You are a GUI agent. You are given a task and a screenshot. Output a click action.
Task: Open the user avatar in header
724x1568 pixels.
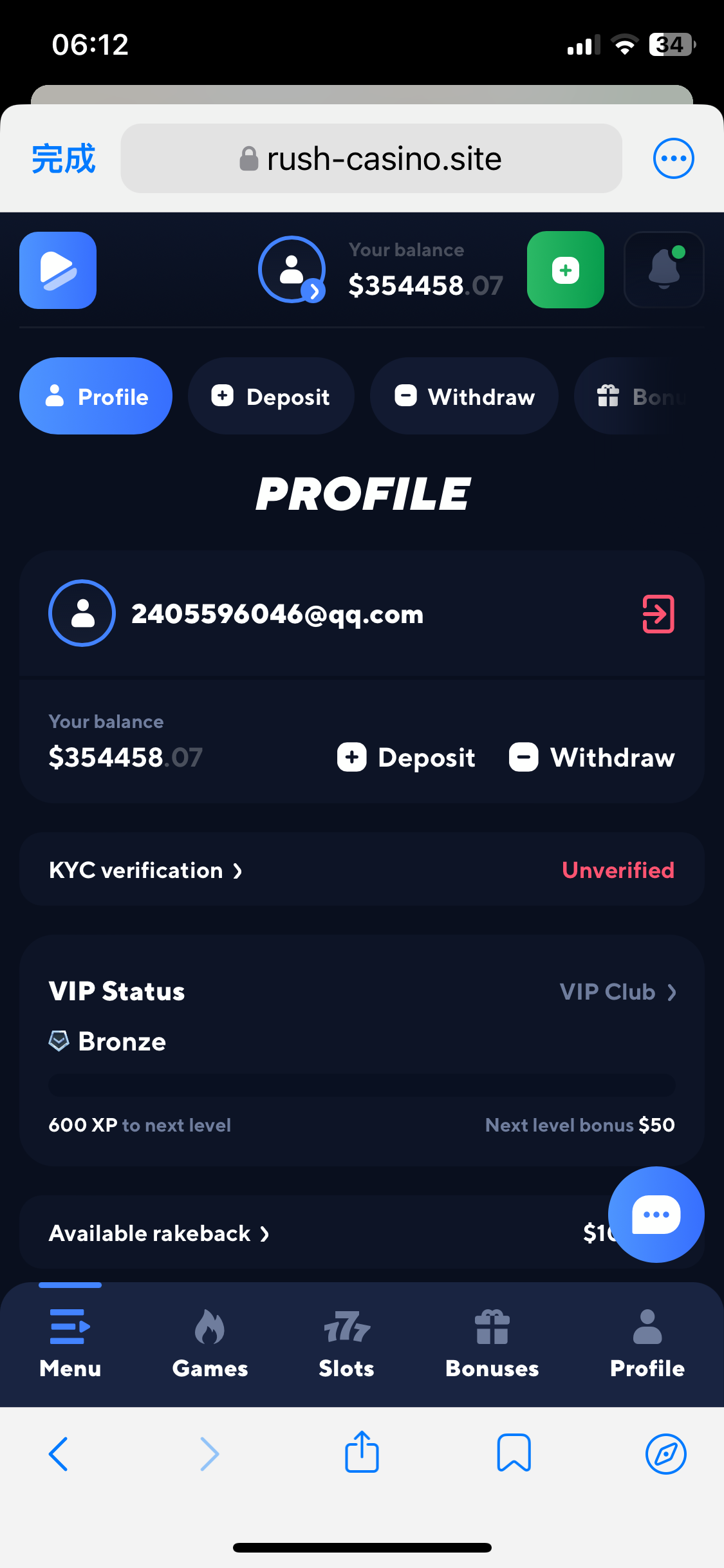[x=292, y=270]
